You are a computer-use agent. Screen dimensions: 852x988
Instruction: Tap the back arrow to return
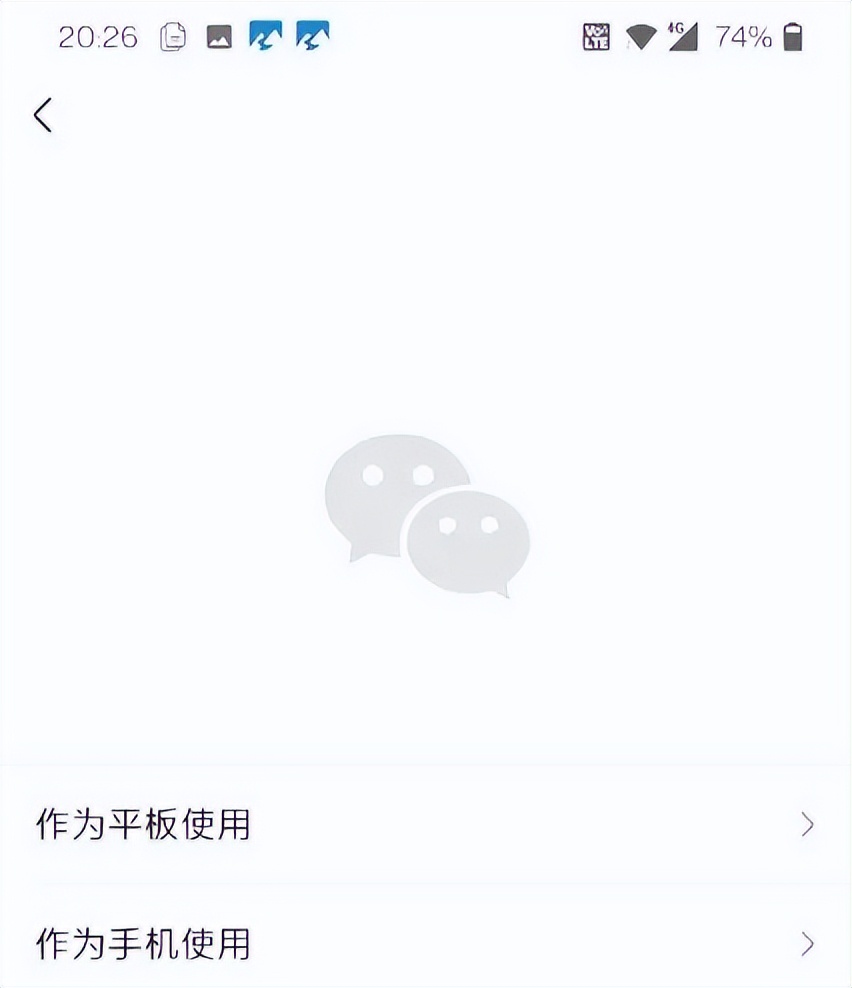(43, 115)
